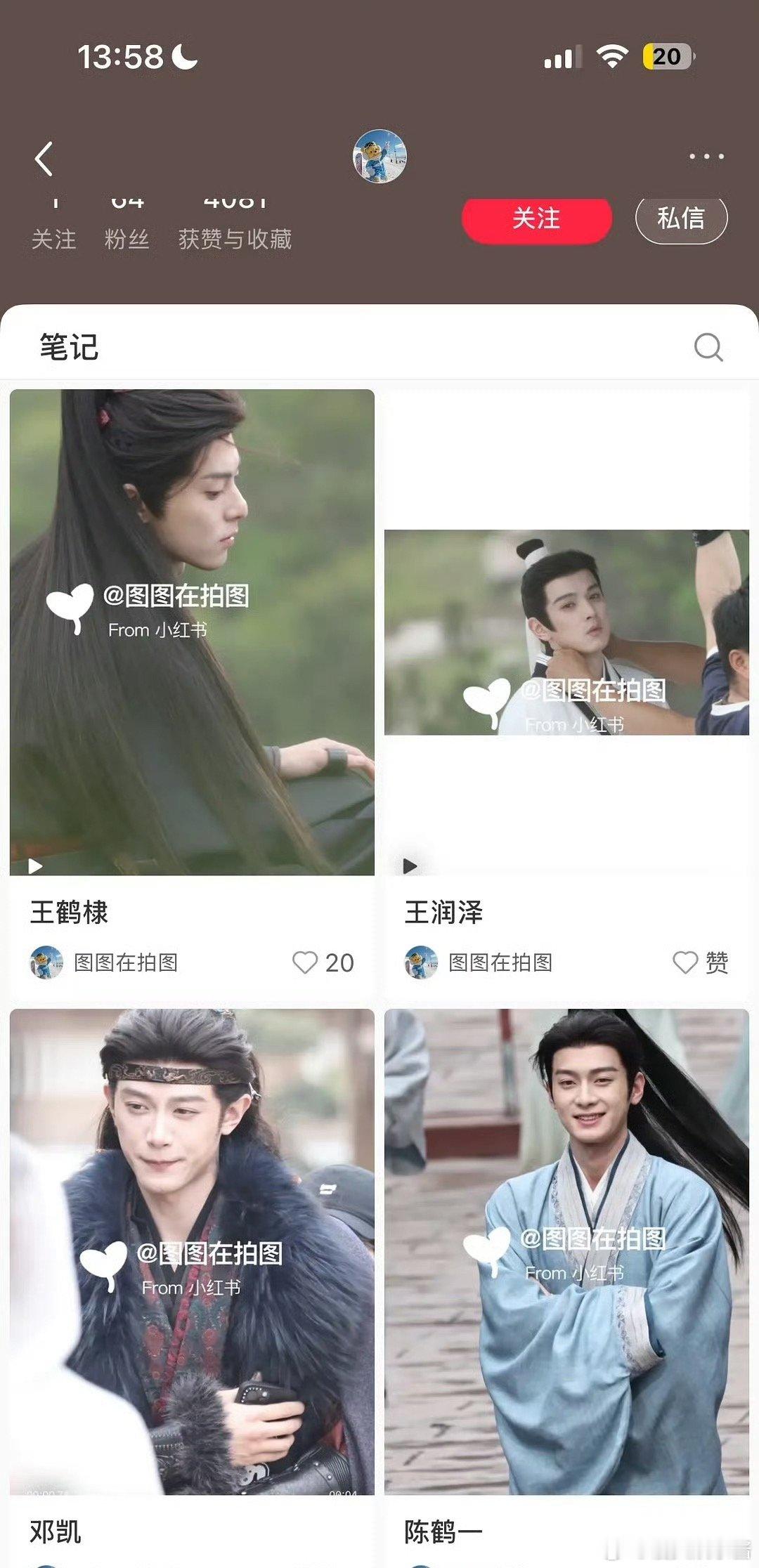Toggle follow by tapping 关注 button
The height and width of the screenshot is (1568, 759).
click(x=536, y=219)
